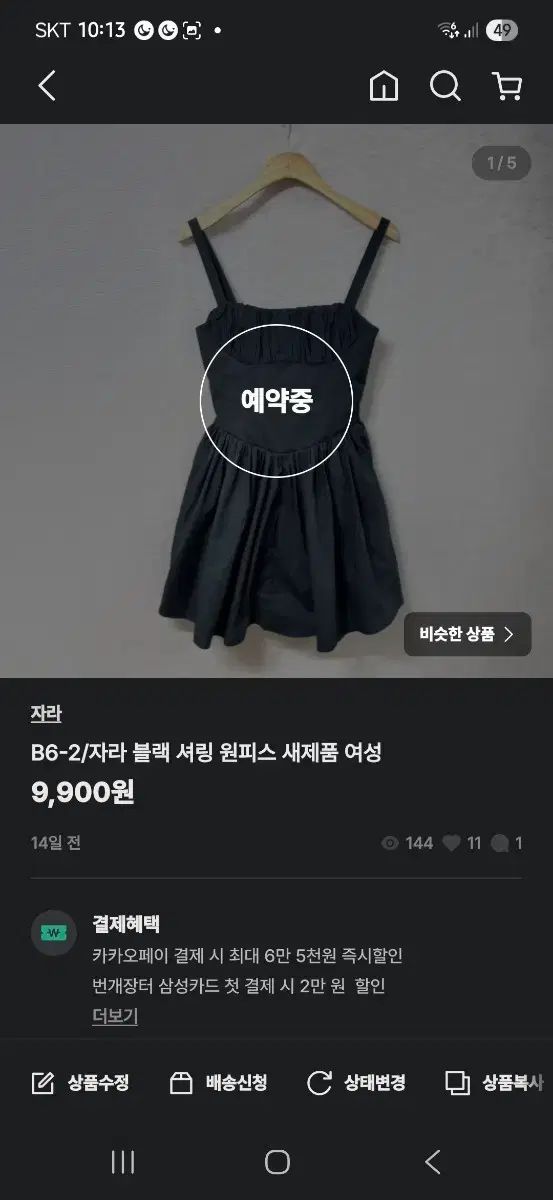Open the 자라 brand link
The width and height of the screenshot is (553, 1200).
click(x=46, y=714)
